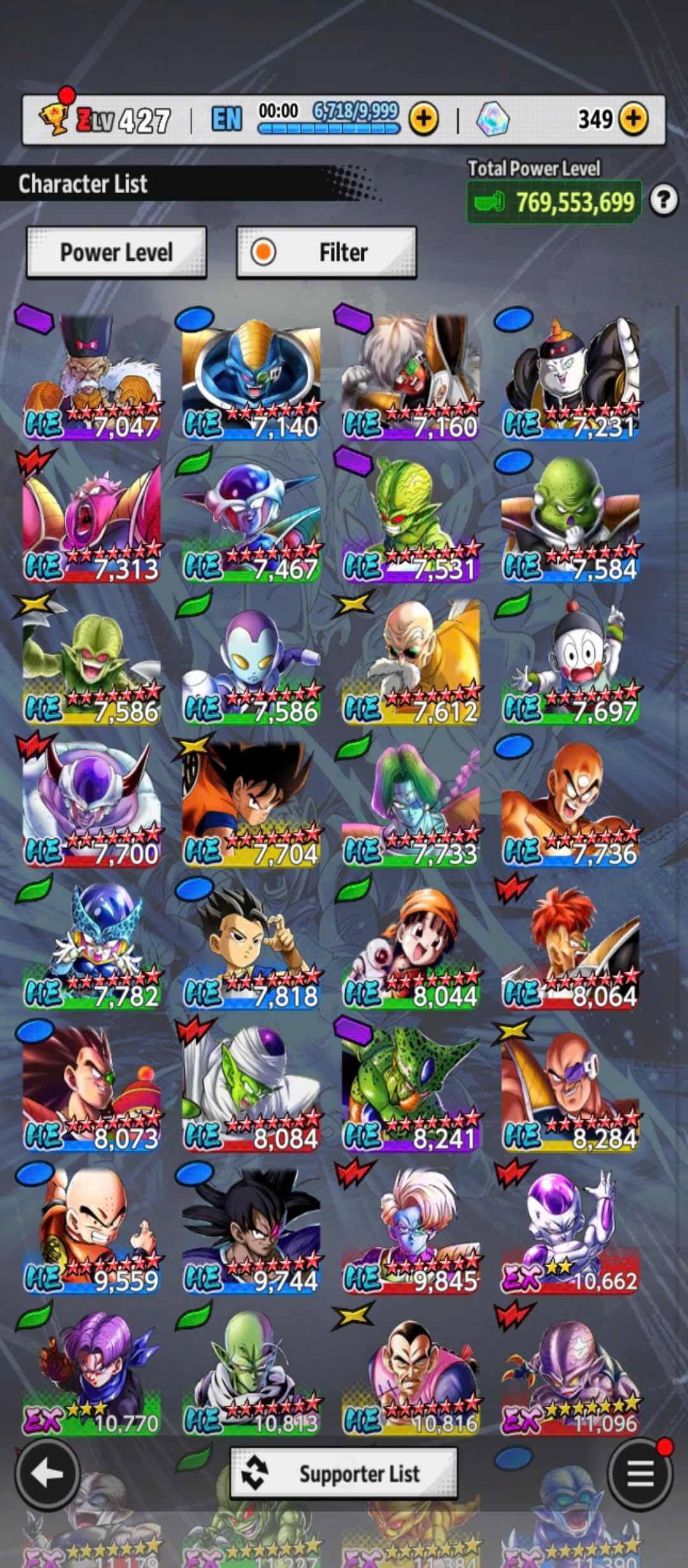Screen dimensions: 688x1568
Task: Select the character with power 7,047
Action: point(92,377)
